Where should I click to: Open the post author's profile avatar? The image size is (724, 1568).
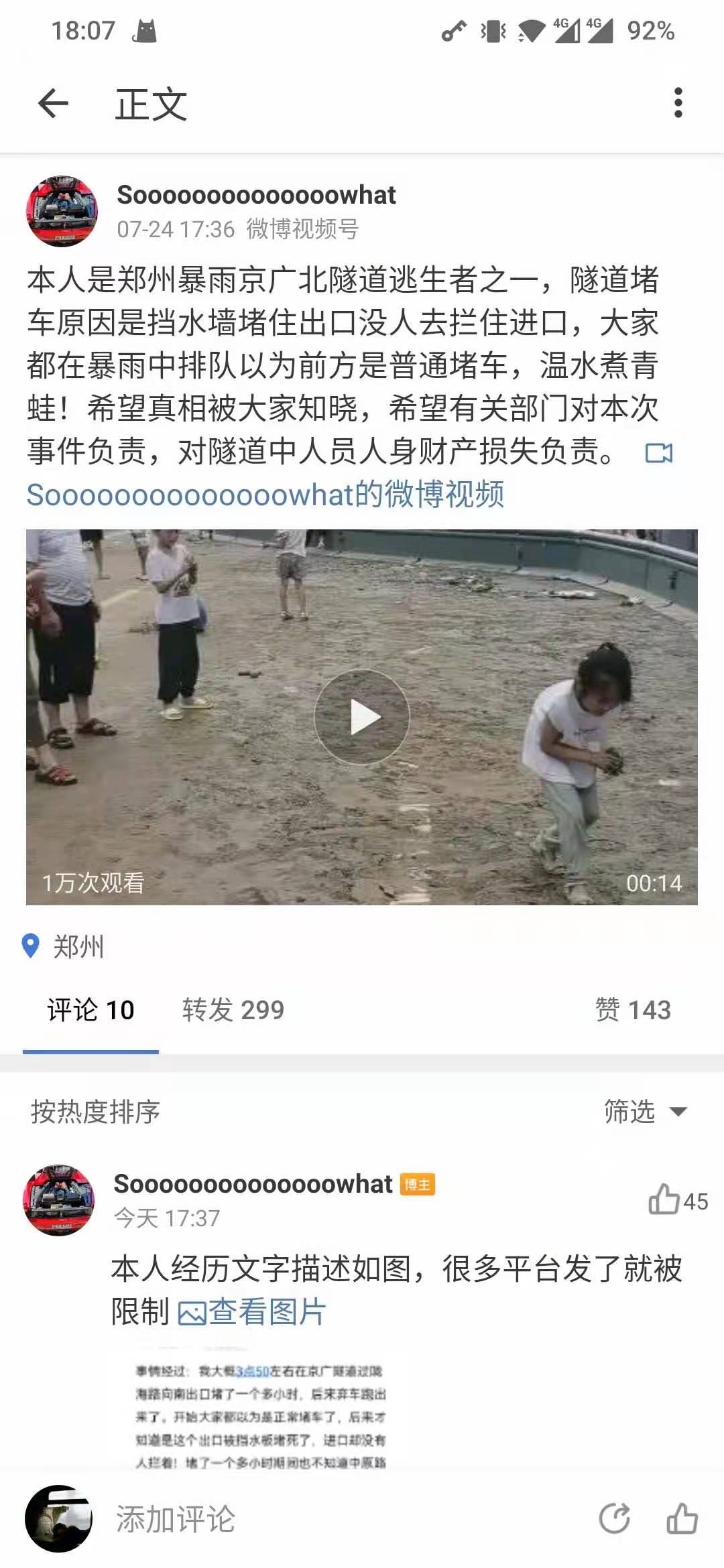coord(62,212)
